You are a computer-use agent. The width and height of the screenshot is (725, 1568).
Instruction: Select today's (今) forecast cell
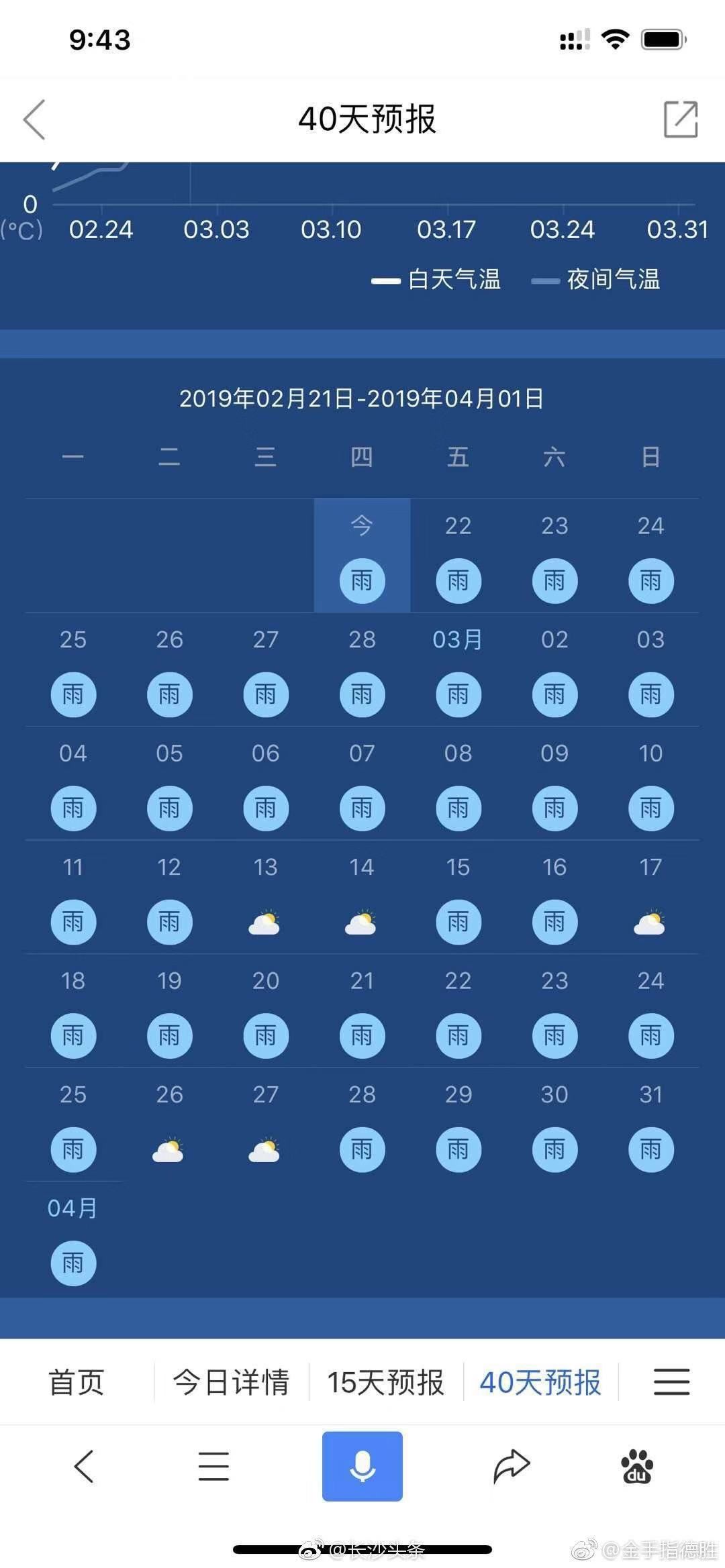click(x=362, y=556)
